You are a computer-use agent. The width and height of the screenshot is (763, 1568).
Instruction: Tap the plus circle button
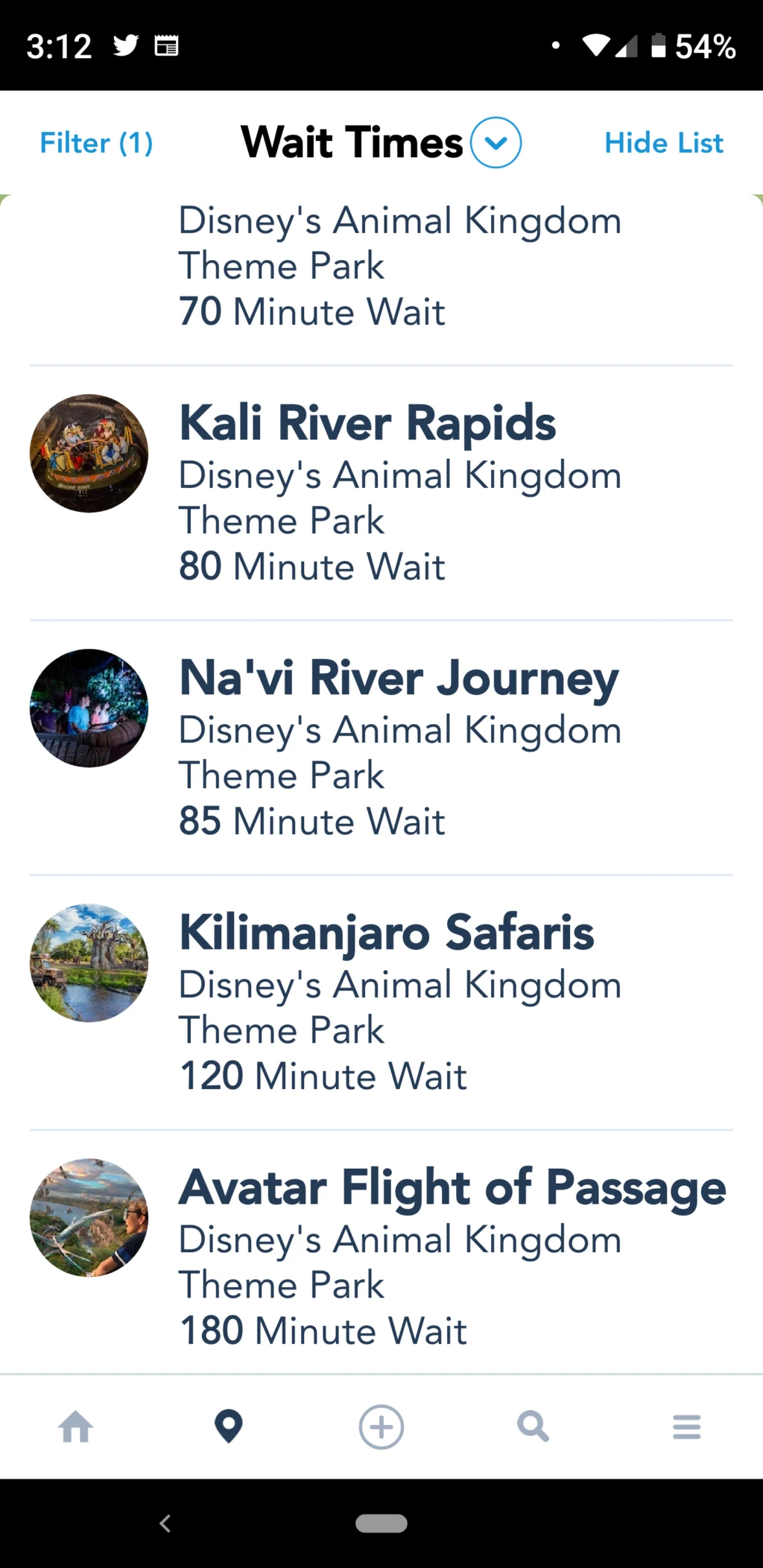[x=381, y=1426]
